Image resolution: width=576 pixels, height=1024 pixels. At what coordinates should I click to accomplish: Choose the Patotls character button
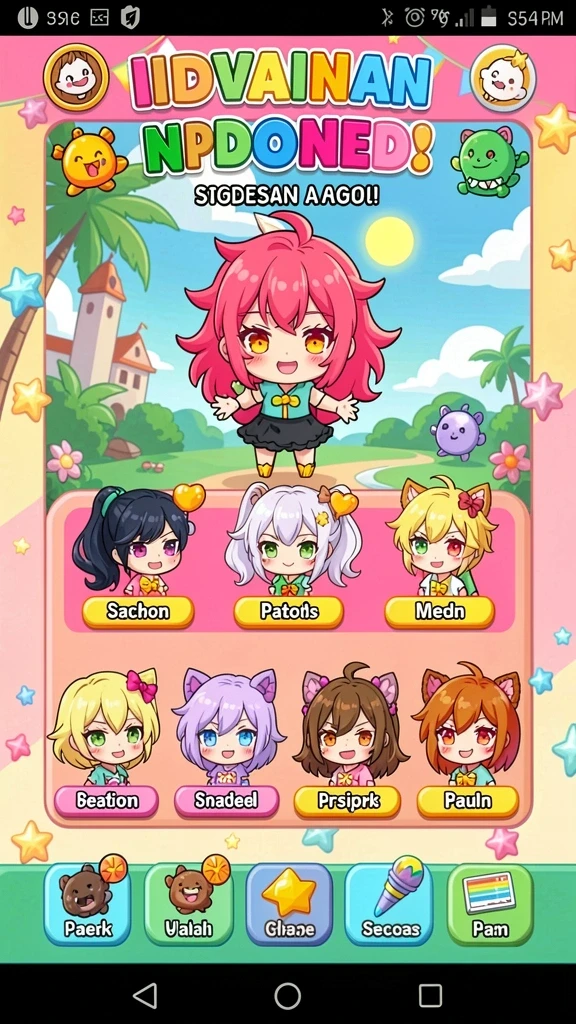[289, 612]
